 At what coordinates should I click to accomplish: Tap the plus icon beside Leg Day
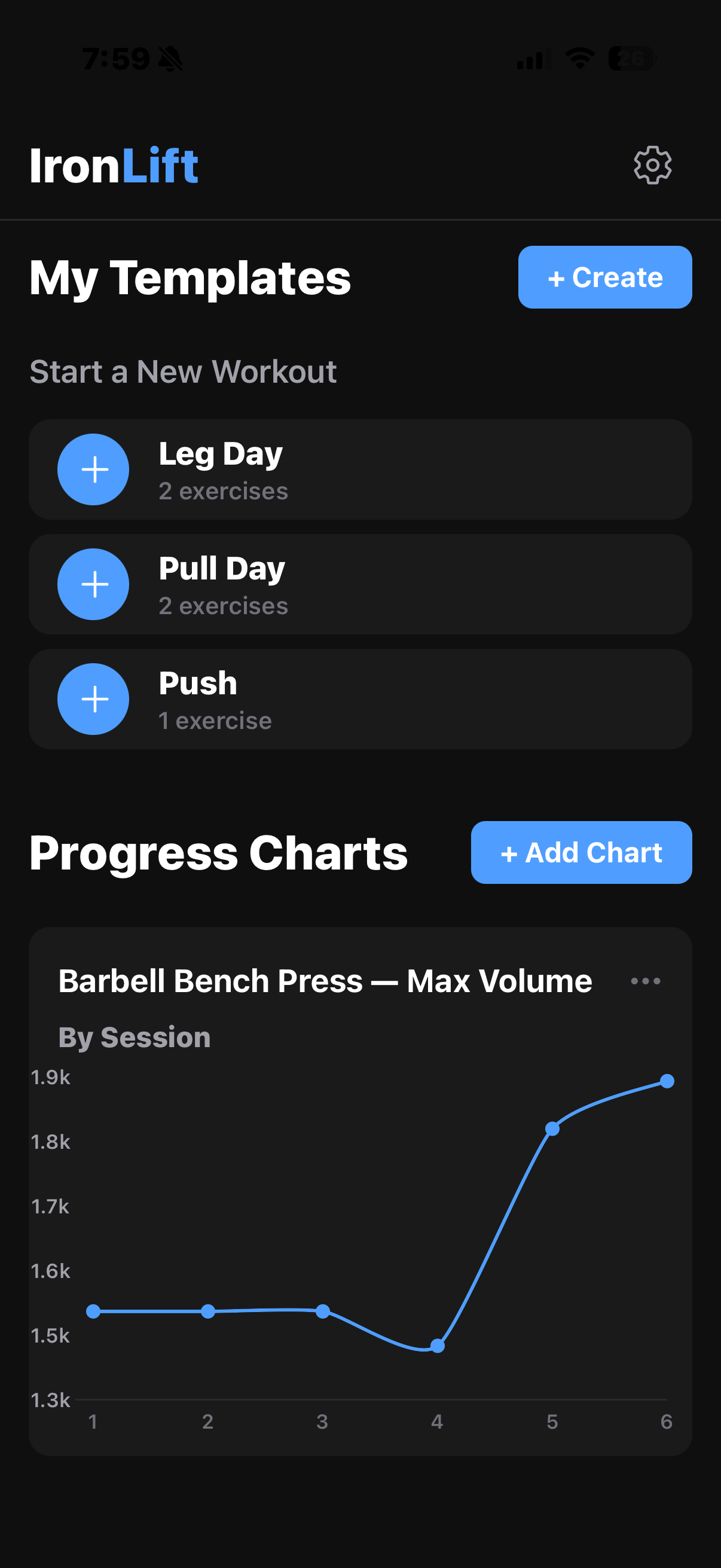point(94,469)
